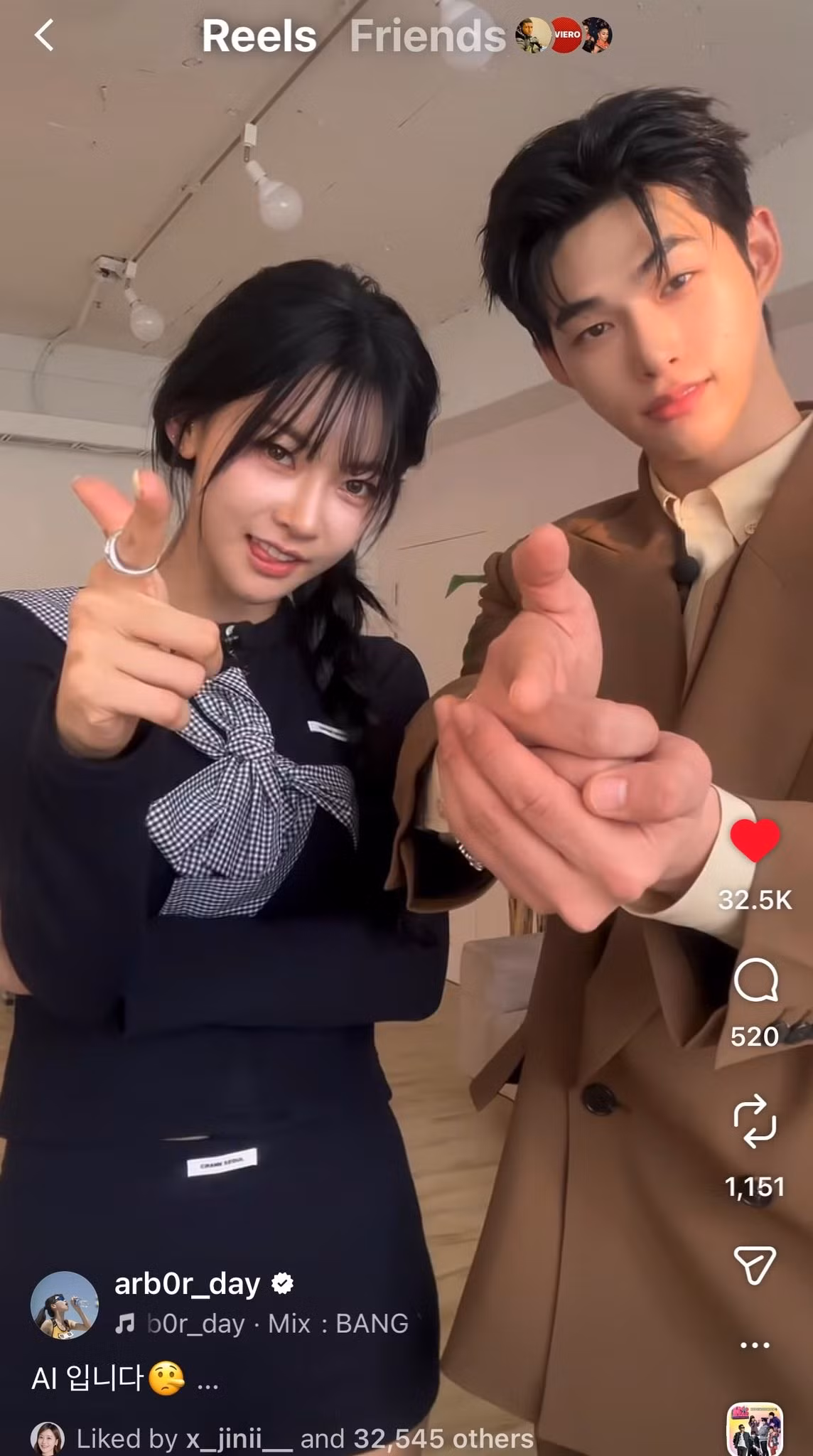
Task: Share the reel via the paper plane icon
Action: click(755, 1265)
